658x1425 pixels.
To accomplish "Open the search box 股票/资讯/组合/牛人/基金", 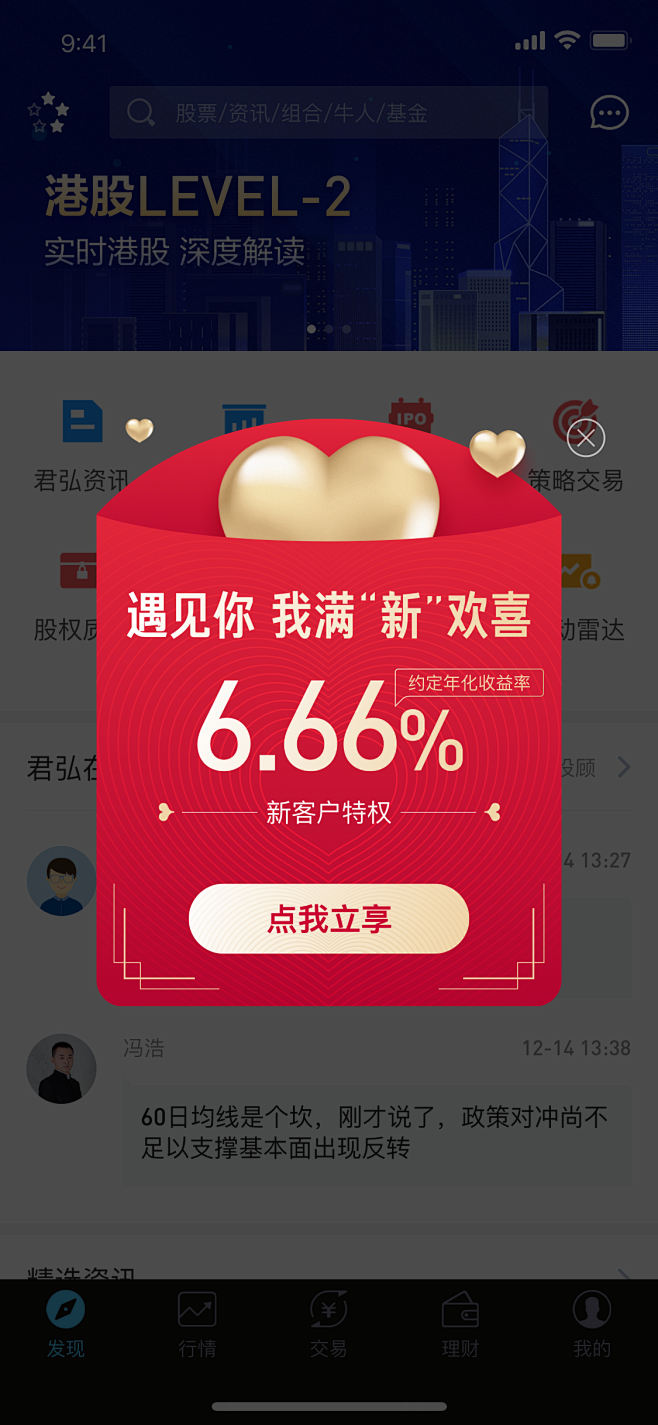I will click(x=328, y=113).
